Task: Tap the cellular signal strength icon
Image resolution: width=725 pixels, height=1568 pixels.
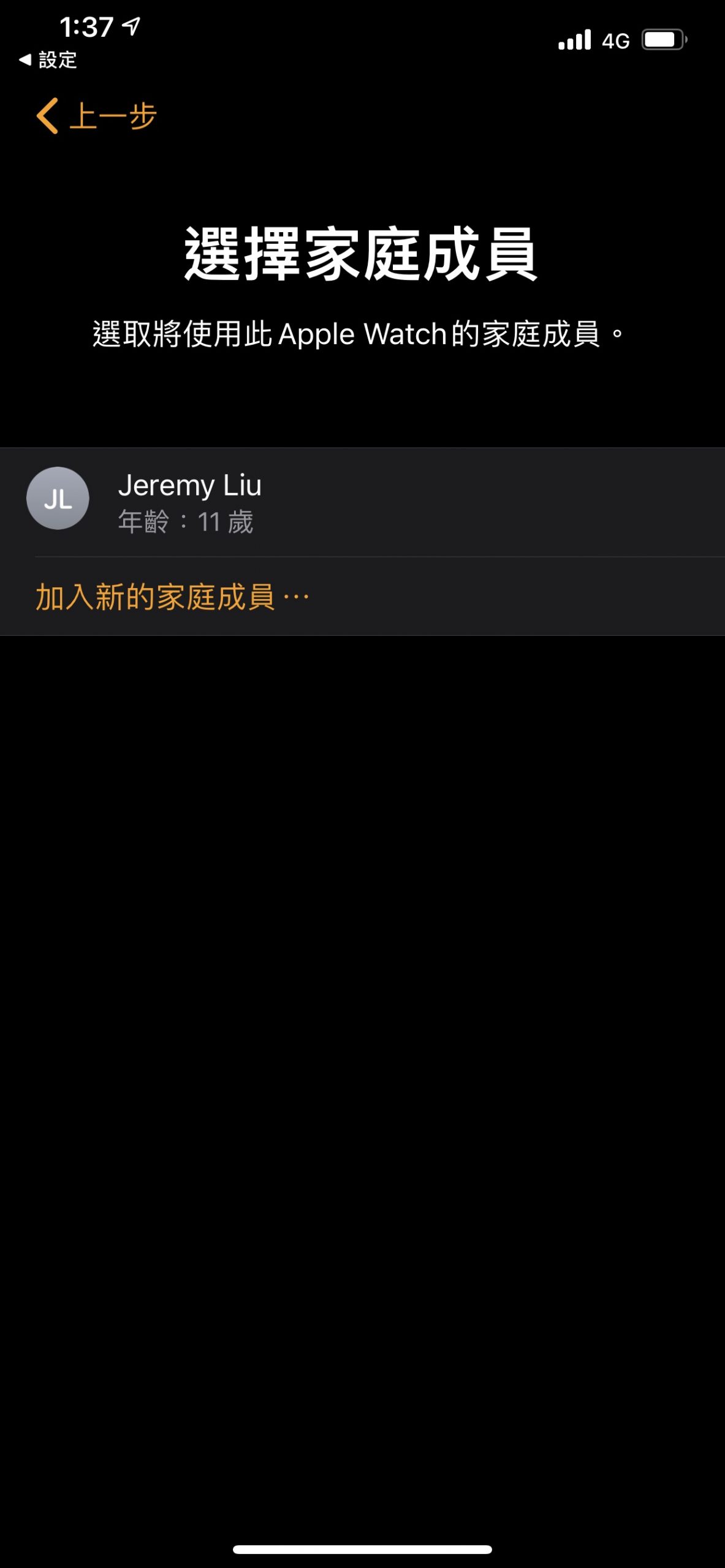Action: [575, 38]
